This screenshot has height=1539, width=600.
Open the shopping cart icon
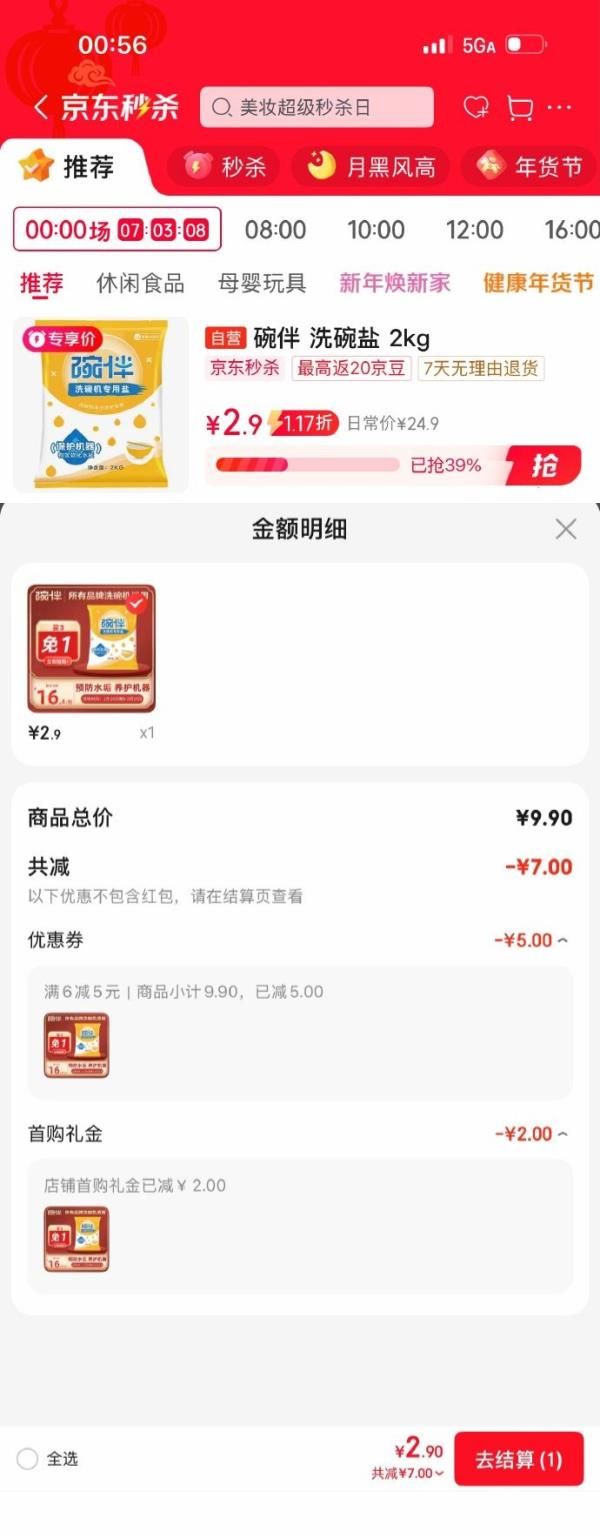(519, 108)
